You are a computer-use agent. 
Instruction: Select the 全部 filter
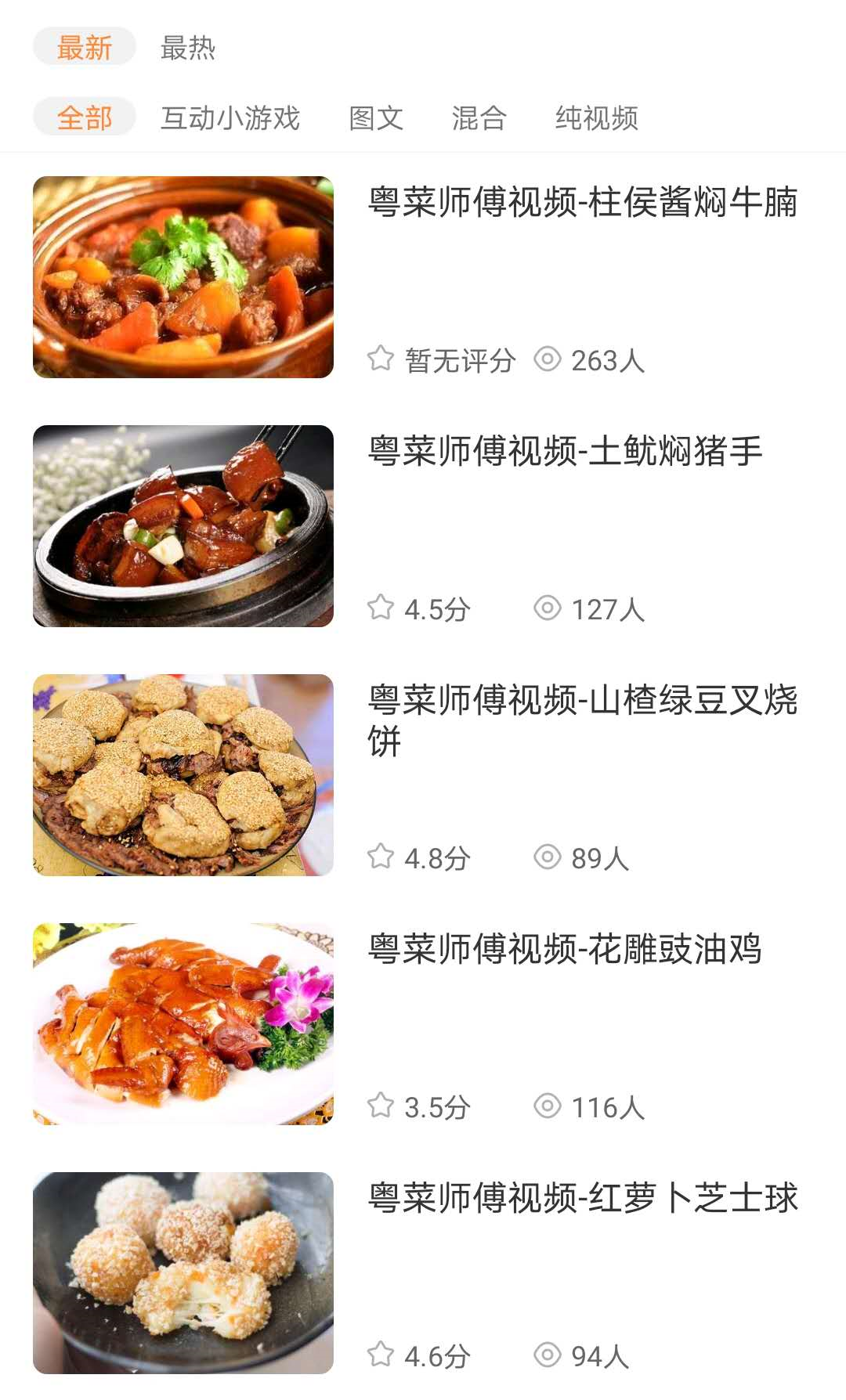click(x=85, y=118)
